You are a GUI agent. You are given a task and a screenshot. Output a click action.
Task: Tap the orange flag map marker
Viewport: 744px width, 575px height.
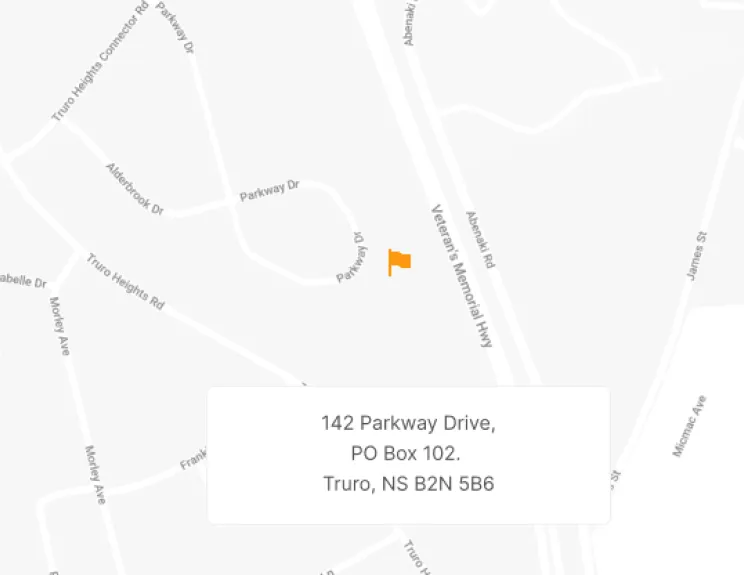click(399, 262)
